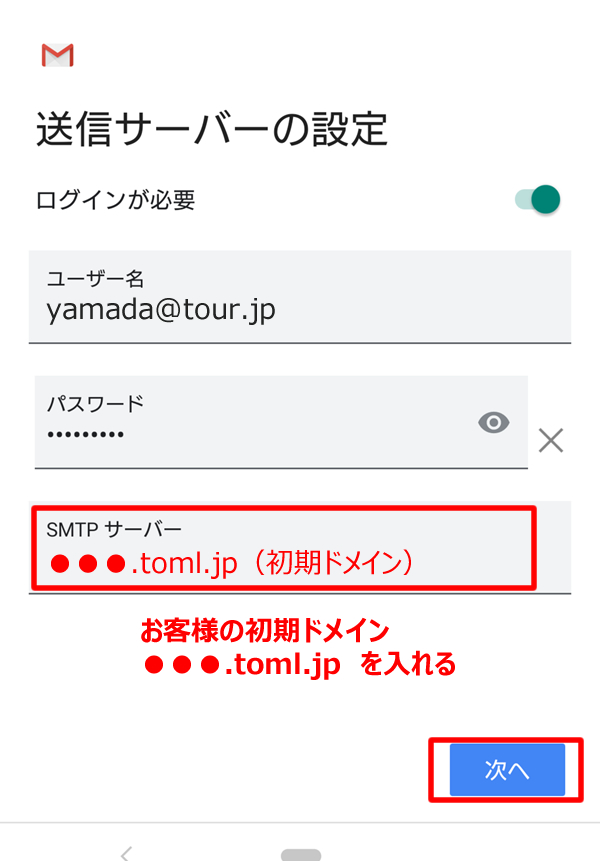Show password with the eye icon
Viewport: 600px width, 861px height.
click(493, 423)
